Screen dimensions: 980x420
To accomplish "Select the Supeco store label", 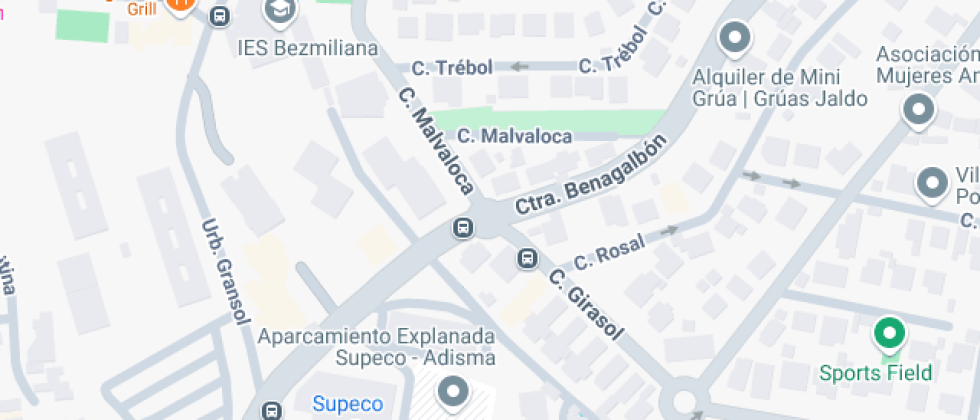I will (348, 403).
